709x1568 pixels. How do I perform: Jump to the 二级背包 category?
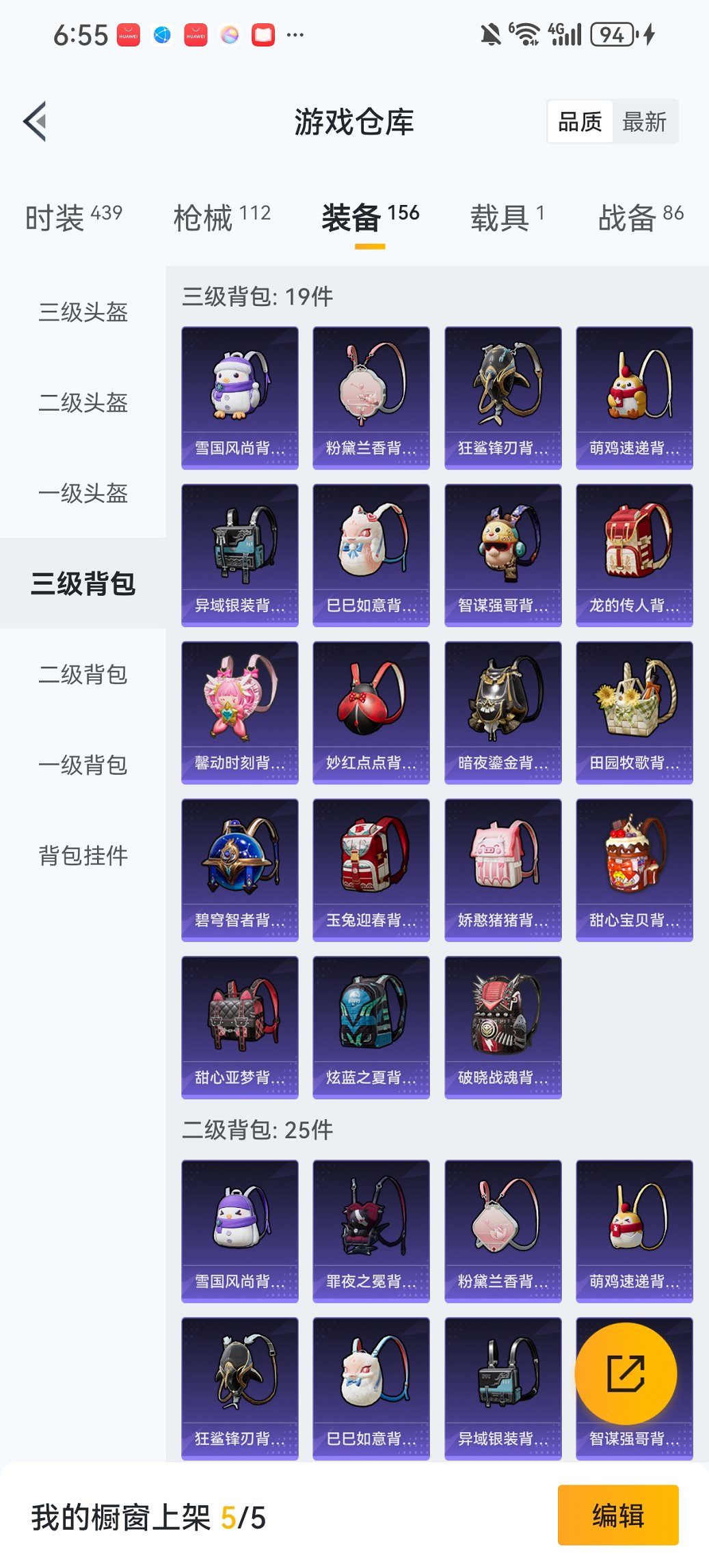[x=83, y=674]
